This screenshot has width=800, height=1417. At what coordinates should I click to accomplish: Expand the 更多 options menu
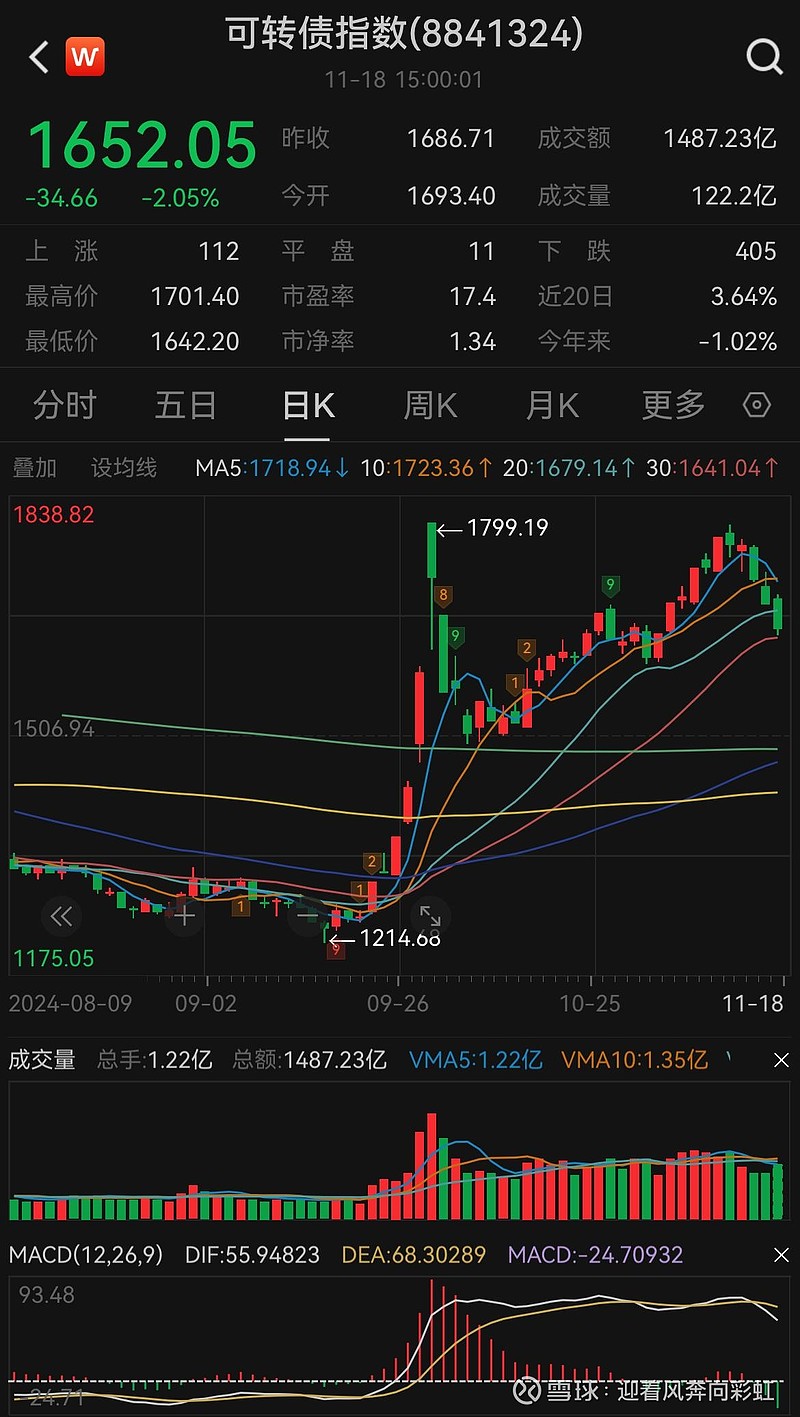point(671,405)
